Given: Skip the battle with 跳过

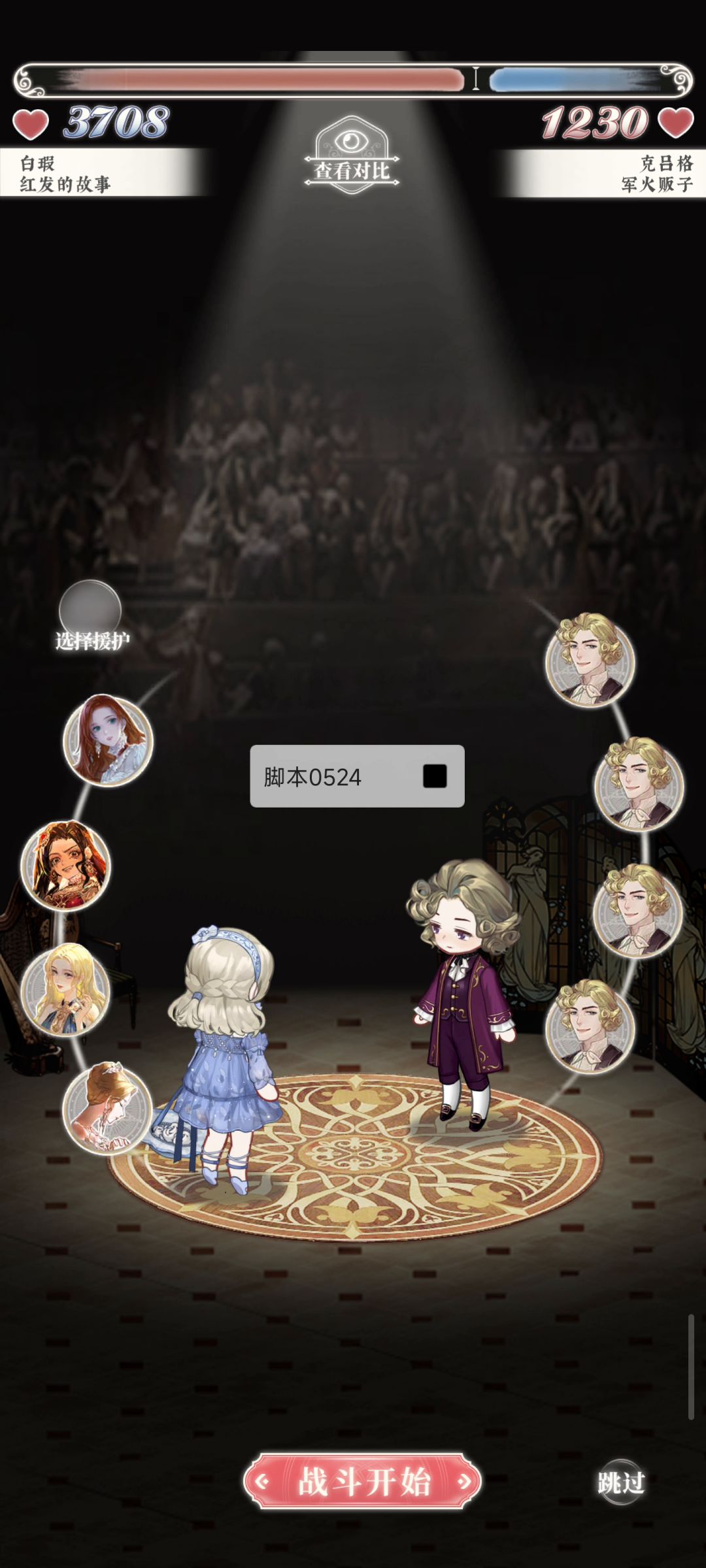Looking at the screenshot, I should coord(620,1482).
